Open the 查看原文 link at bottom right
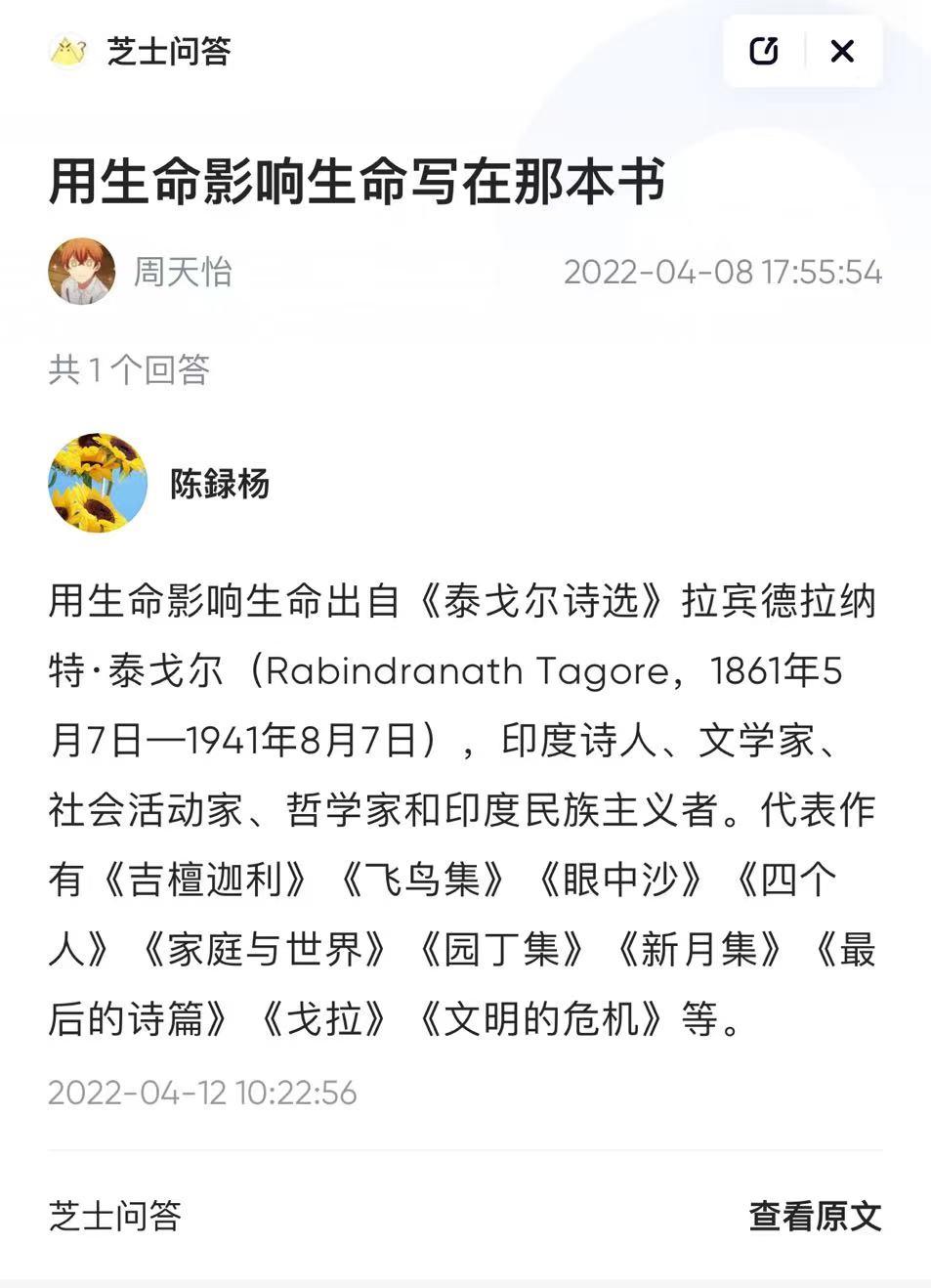The height and width of the screenshot is (1288, 931). [x=816, y=1217]
